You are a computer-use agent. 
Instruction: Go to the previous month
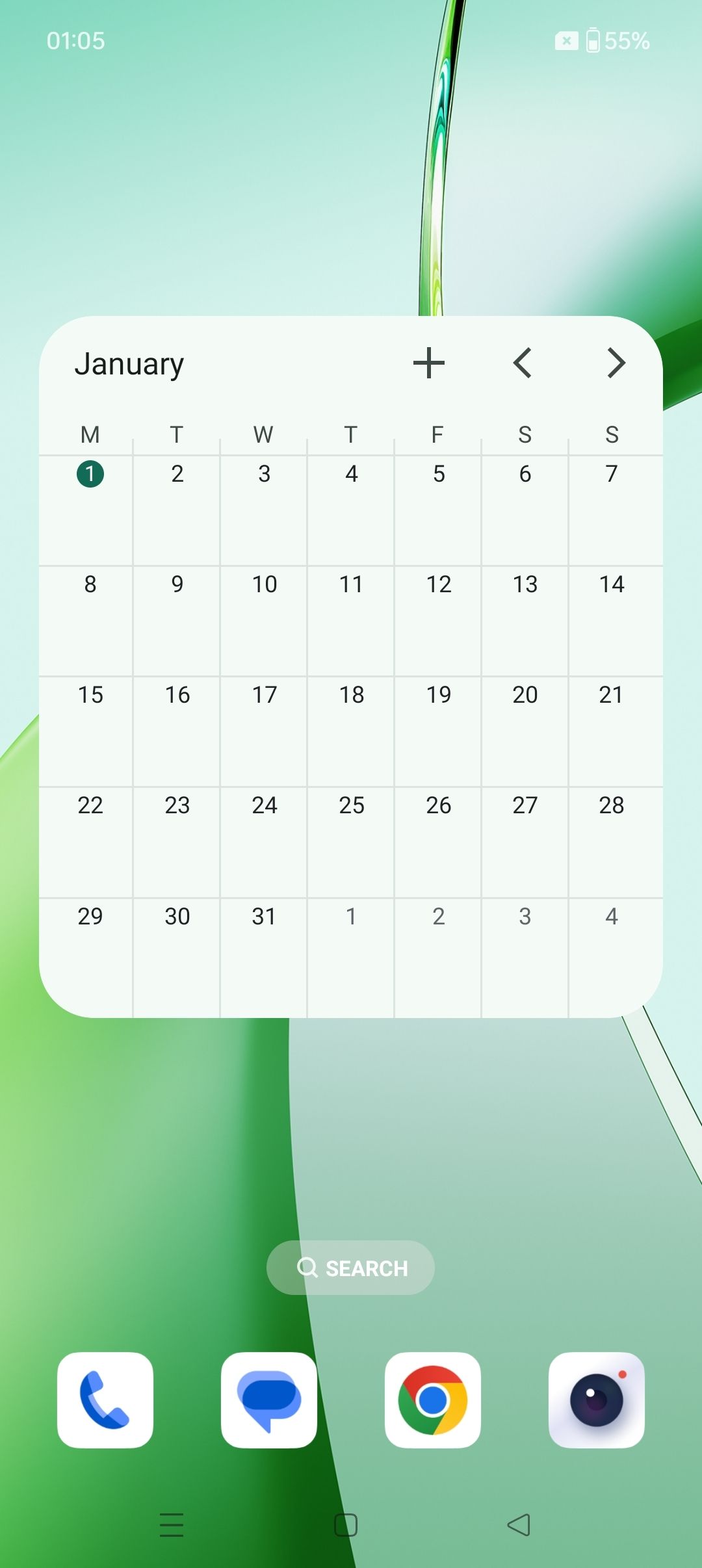[x=523, y=363]
